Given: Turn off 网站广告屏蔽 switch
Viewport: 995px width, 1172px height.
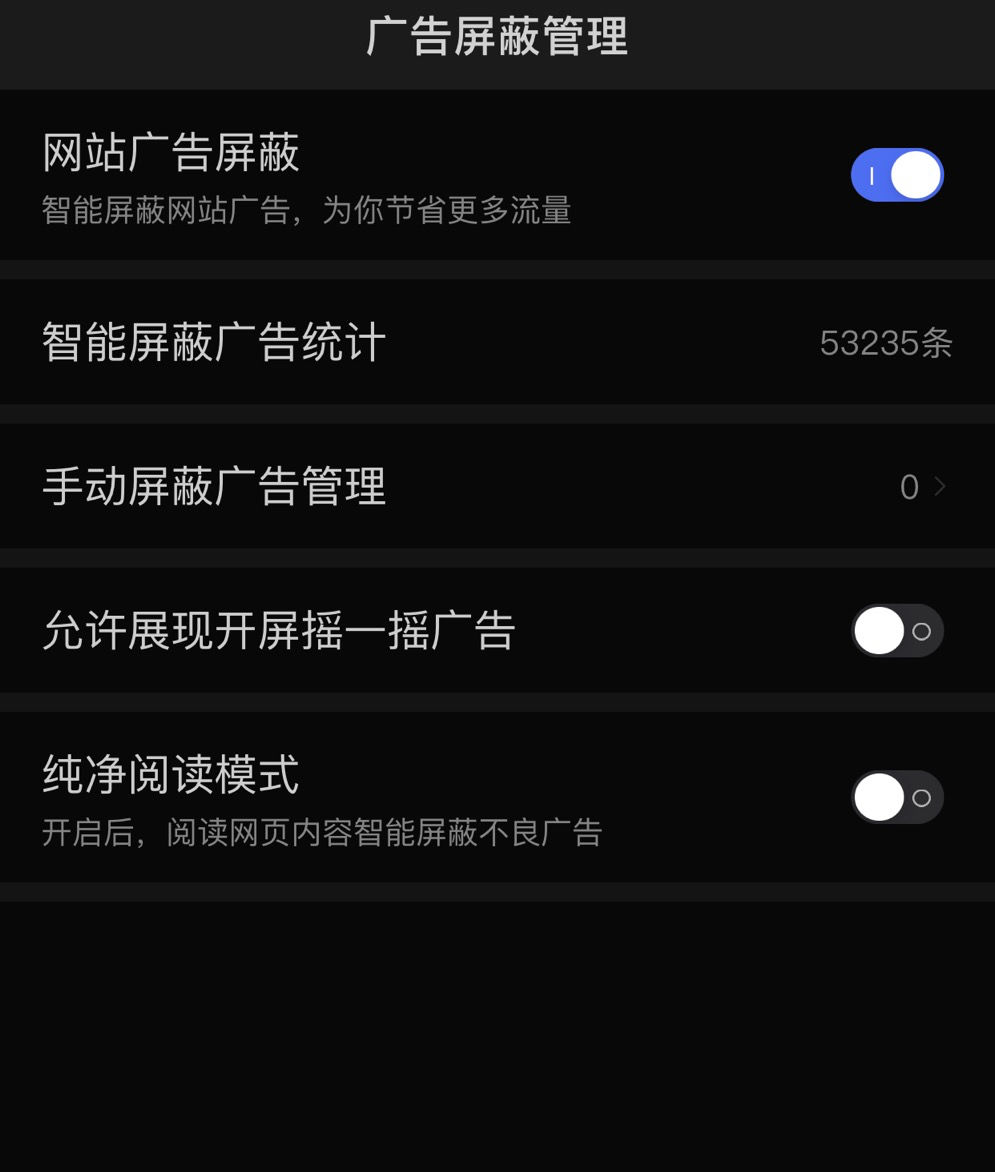Looking at the screenshot, I should coord(897,175).
